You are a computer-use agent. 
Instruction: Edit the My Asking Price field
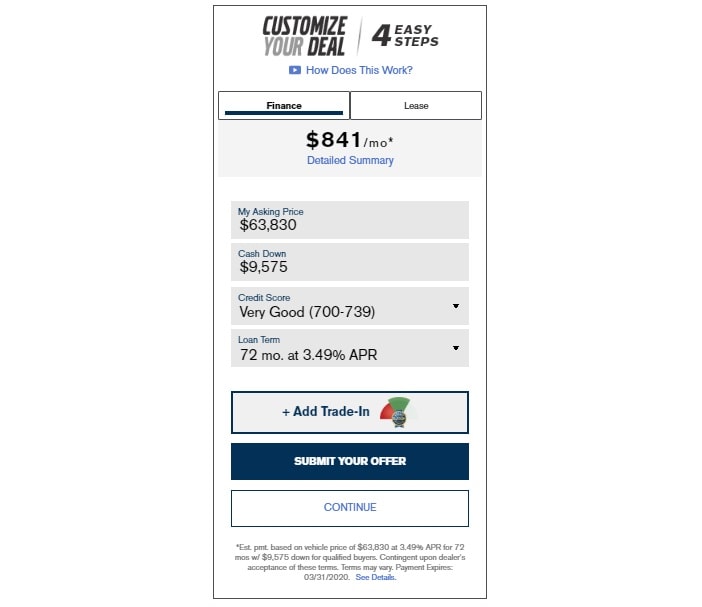(349, 220)
